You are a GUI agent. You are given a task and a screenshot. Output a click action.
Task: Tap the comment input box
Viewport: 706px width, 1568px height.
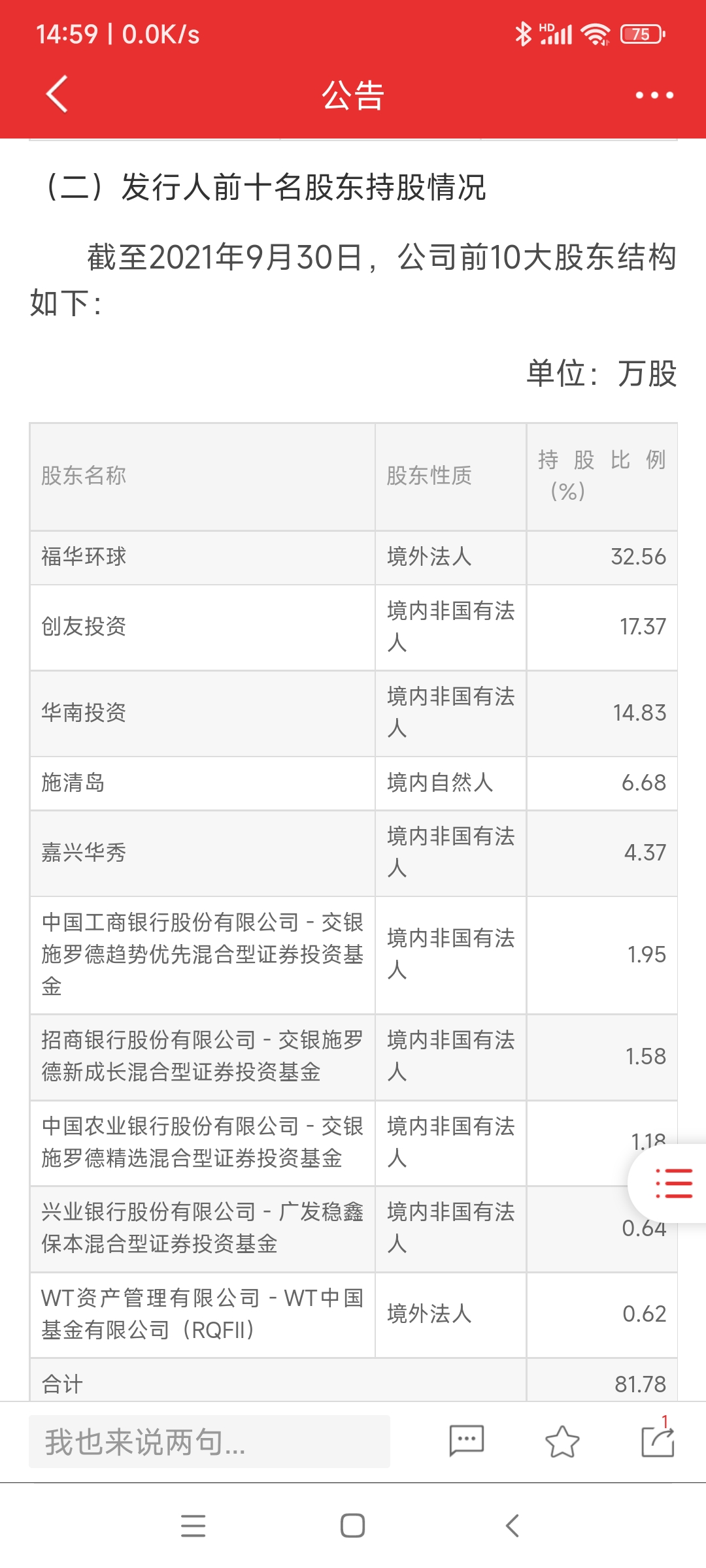pos(209,1442)
